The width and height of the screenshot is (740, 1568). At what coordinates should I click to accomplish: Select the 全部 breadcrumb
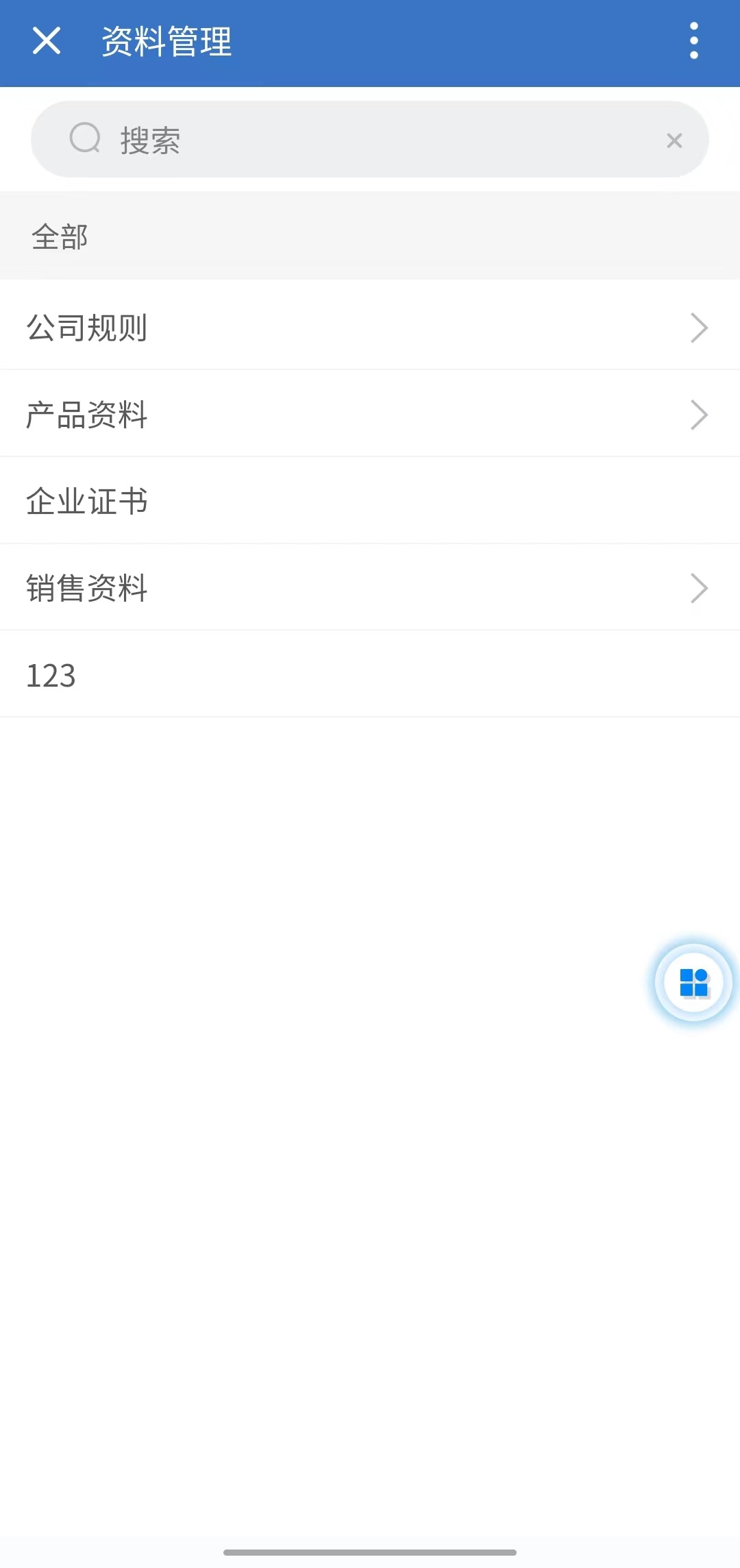[x=60, y=237]
